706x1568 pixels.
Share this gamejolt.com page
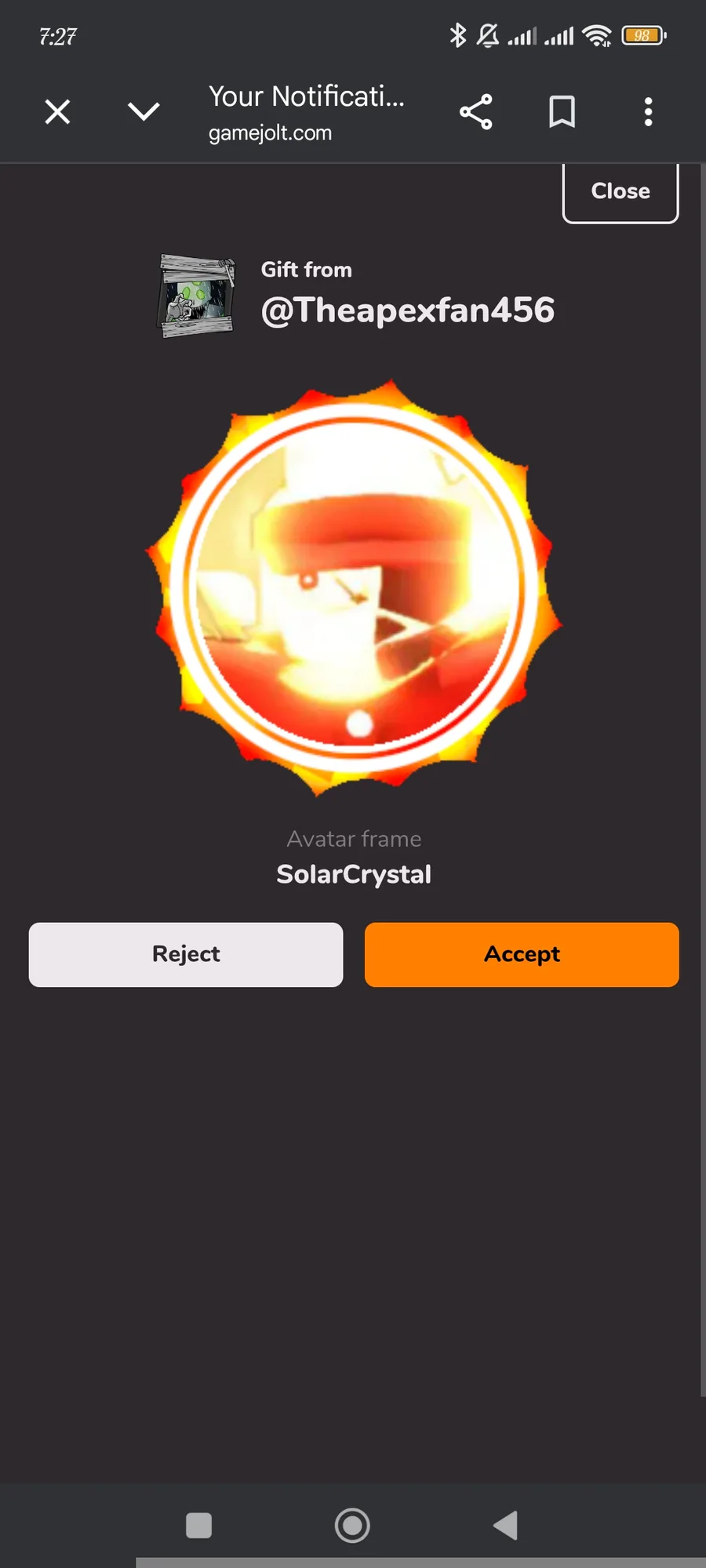pos(476,111)
